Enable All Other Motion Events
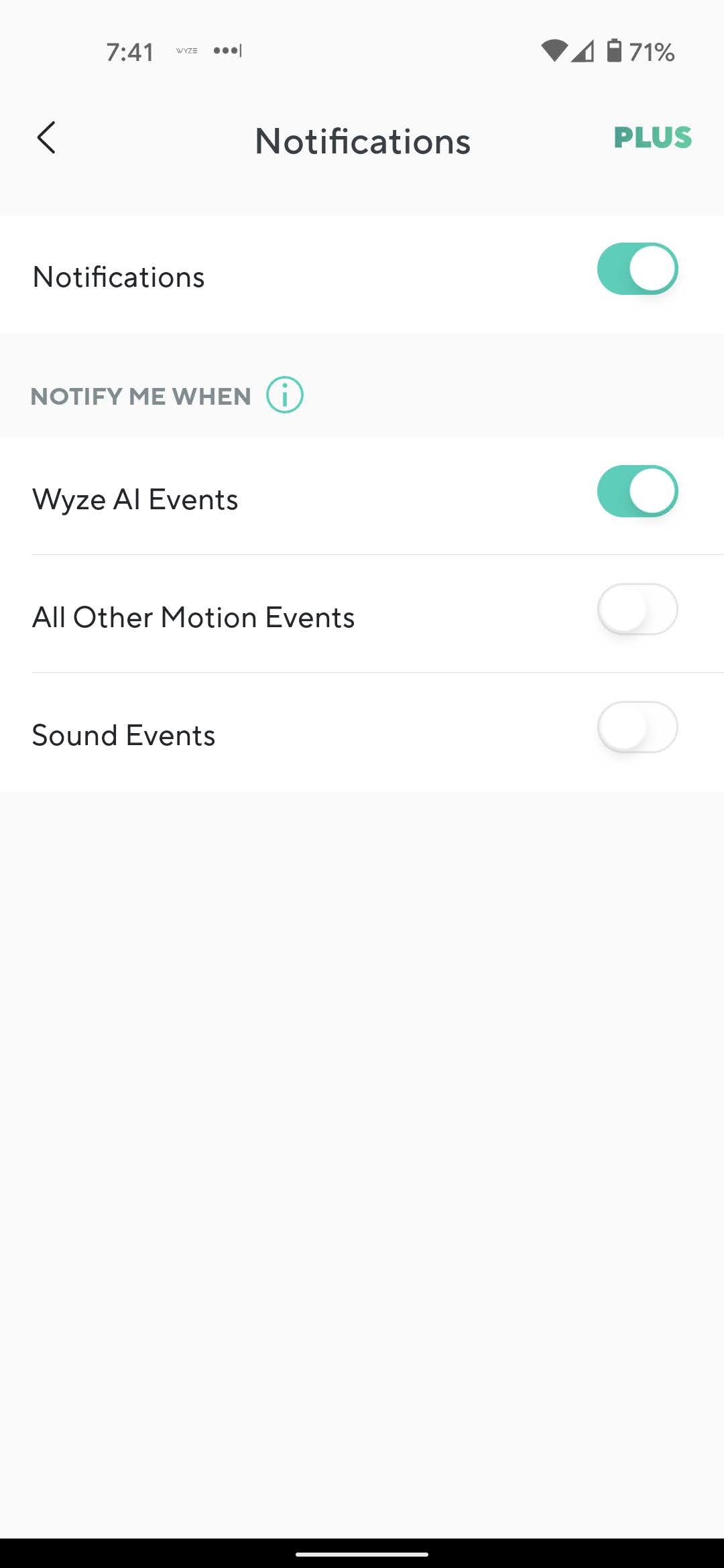The height and width of the screenshot is (1568, 724). (x=637, y=609)
